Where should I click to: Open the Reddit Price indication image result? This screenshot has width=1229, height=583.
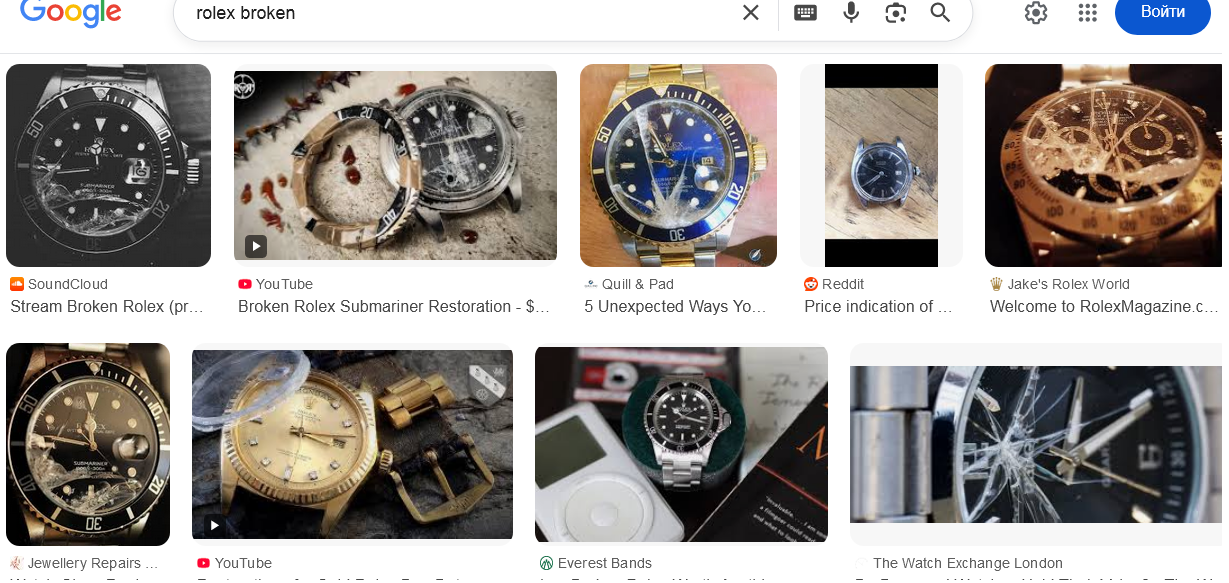point(881,166)
